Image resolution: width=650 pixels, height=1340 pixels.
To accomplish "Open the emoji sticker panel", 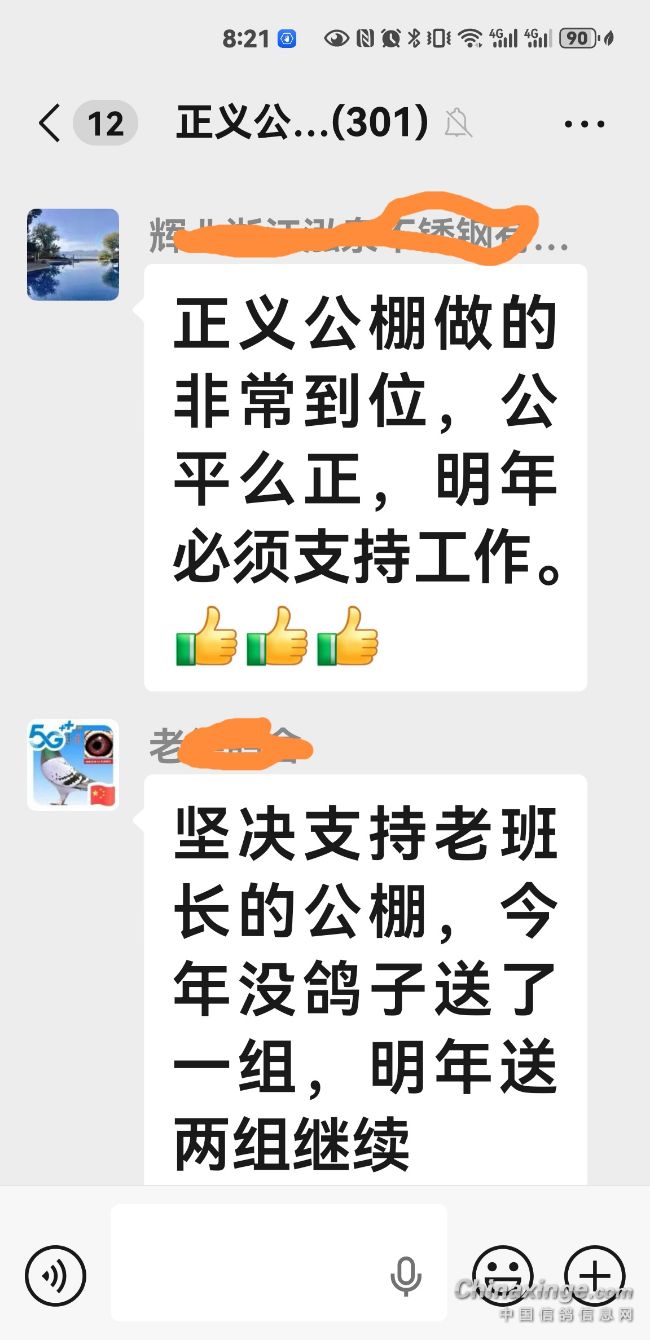I will click(502, 1275).
